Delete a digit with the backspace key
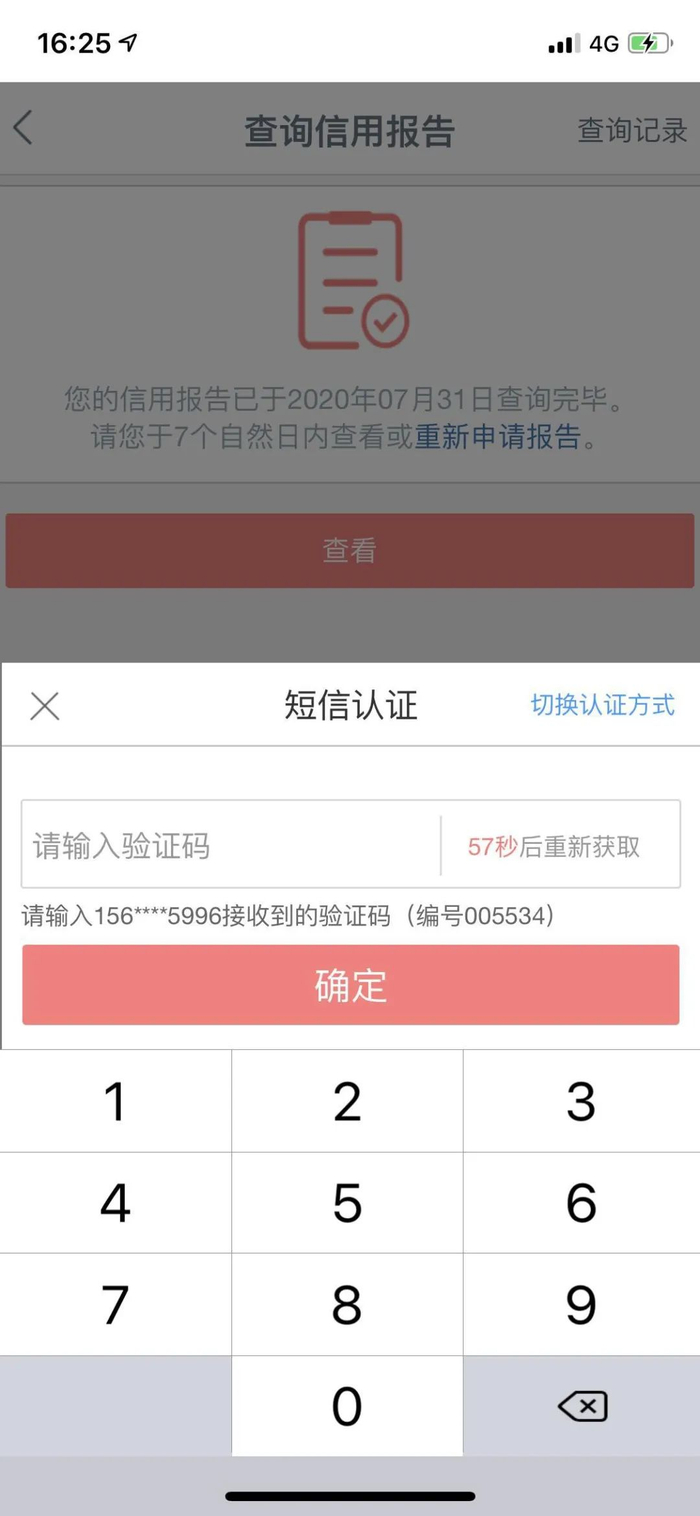Viewport: 700px width, 1516px height. point(582,1407)
